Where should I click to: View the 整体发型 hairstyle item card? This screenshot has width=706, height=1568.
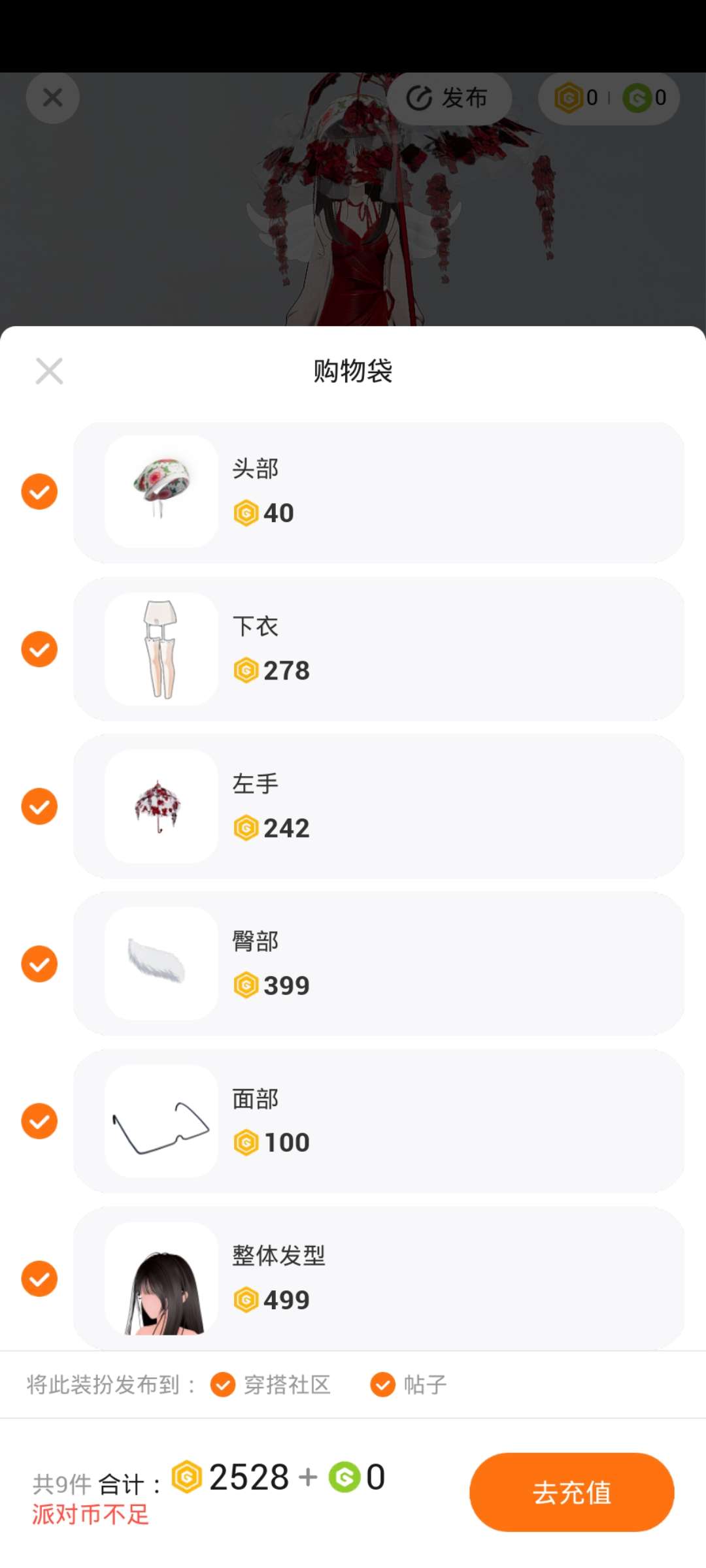click(x=379, y=1277)
